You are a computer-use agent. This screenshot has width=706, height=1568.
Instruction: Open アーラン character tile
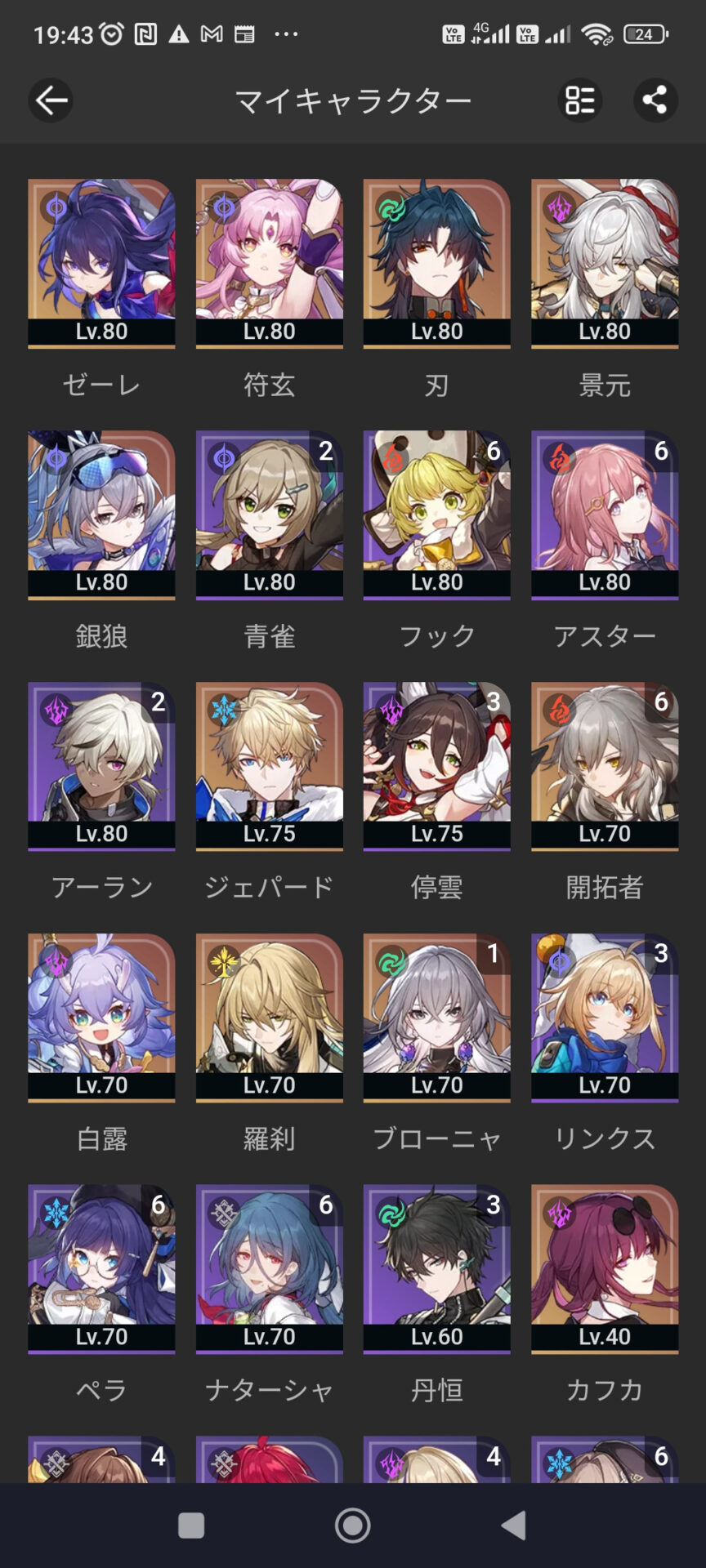(x=101, y=764)
